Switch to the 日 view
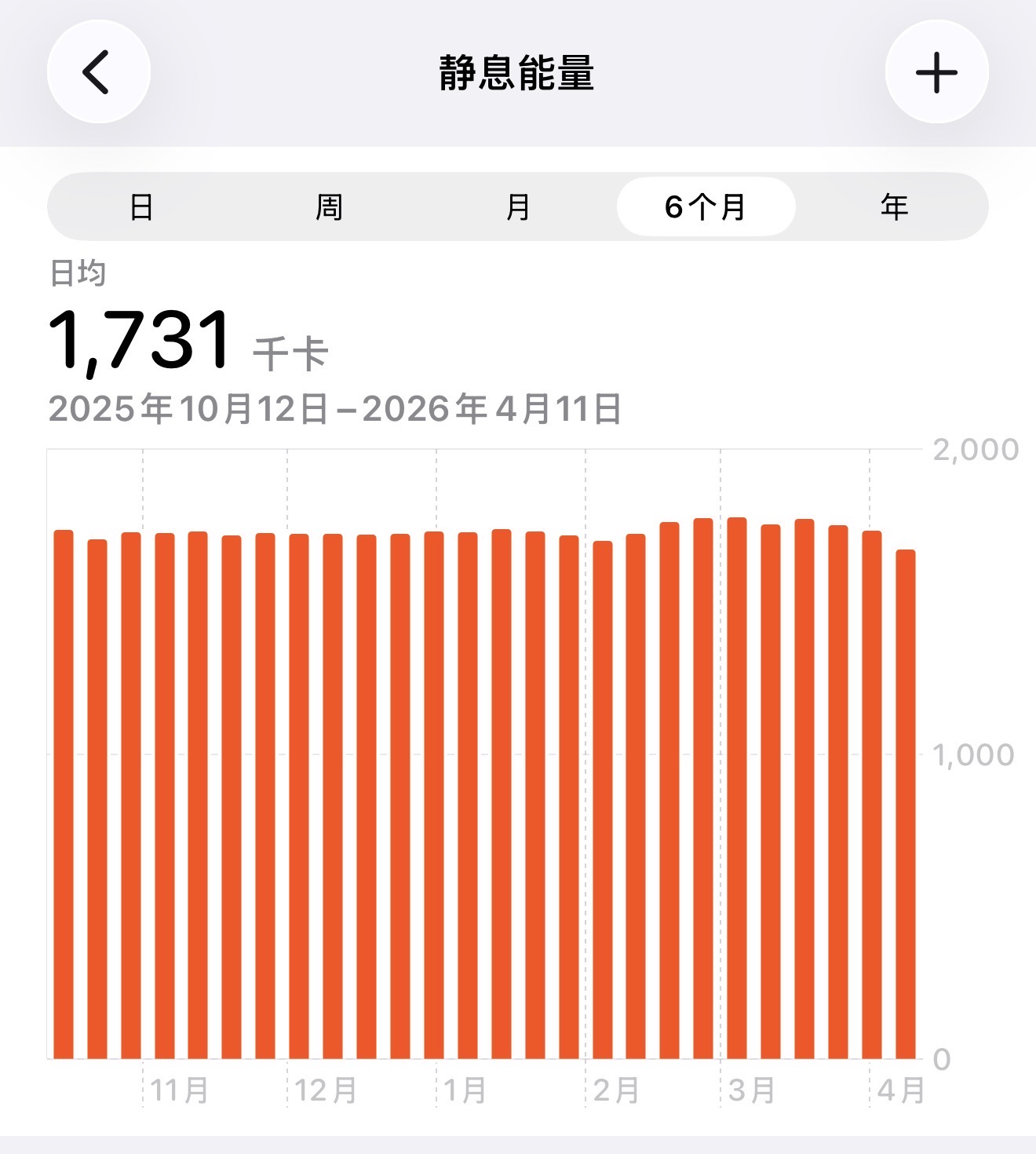 (x=141, y=207)
